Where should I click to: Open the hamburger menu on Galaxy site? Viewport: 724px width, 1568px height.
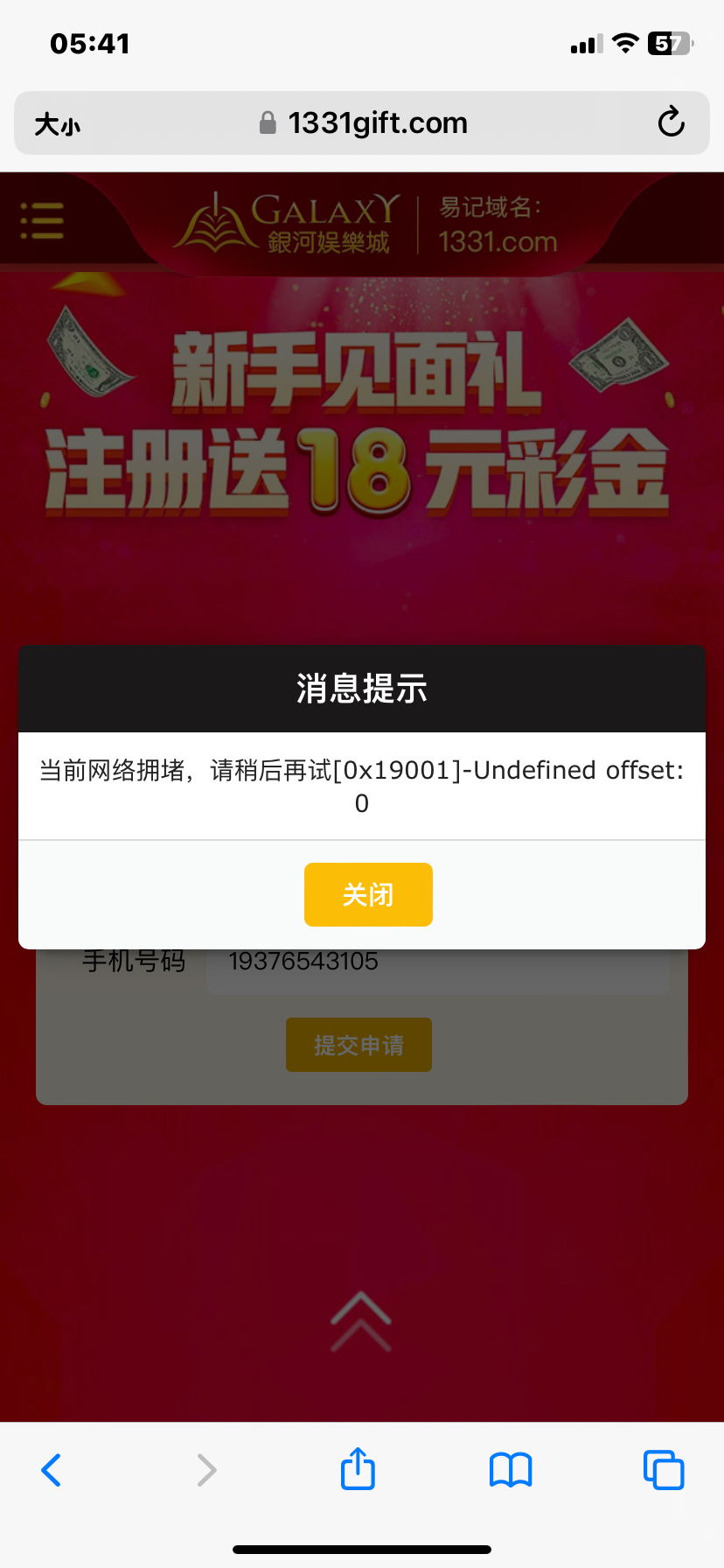(x=41, y=220)
